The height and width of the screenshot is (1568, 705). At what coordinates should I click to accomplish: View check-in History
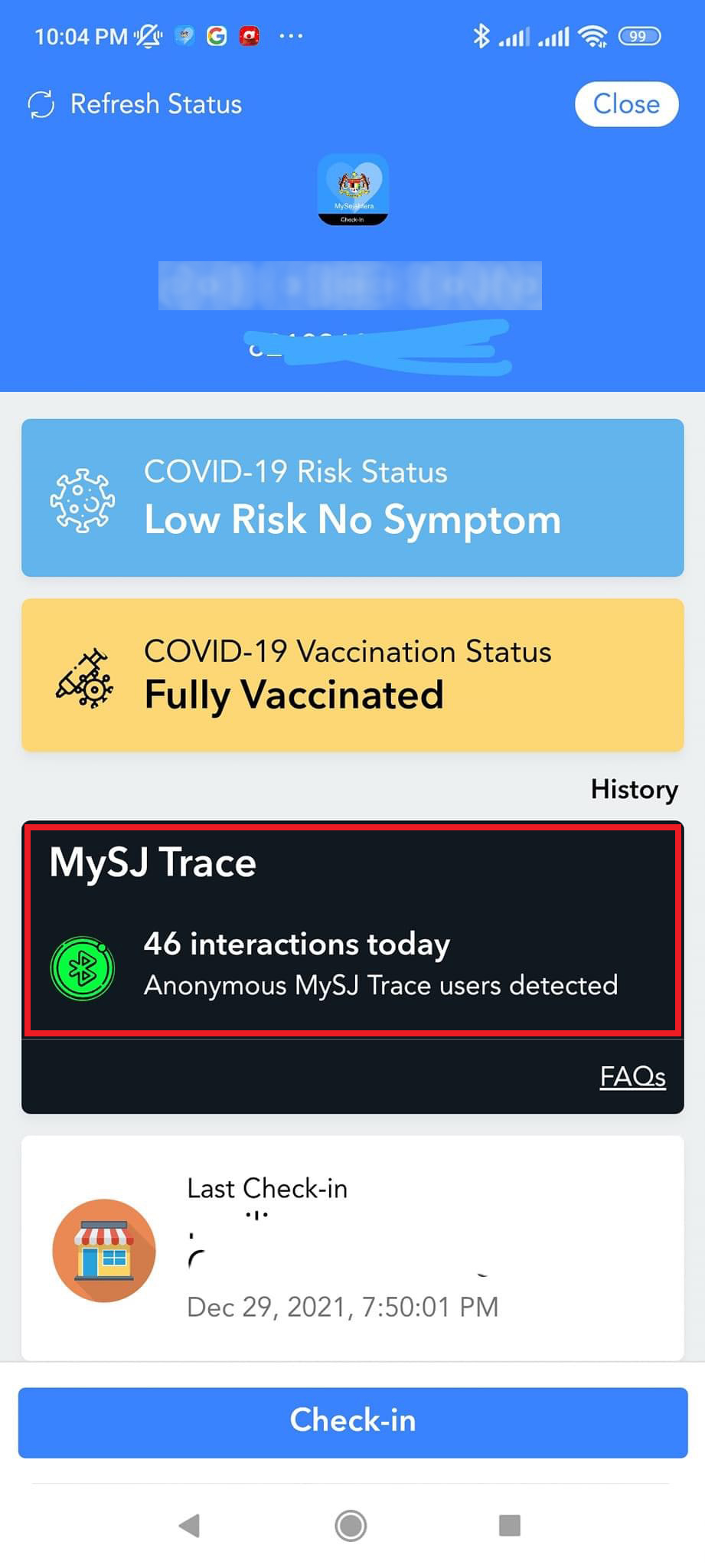(x=634, y=789)
